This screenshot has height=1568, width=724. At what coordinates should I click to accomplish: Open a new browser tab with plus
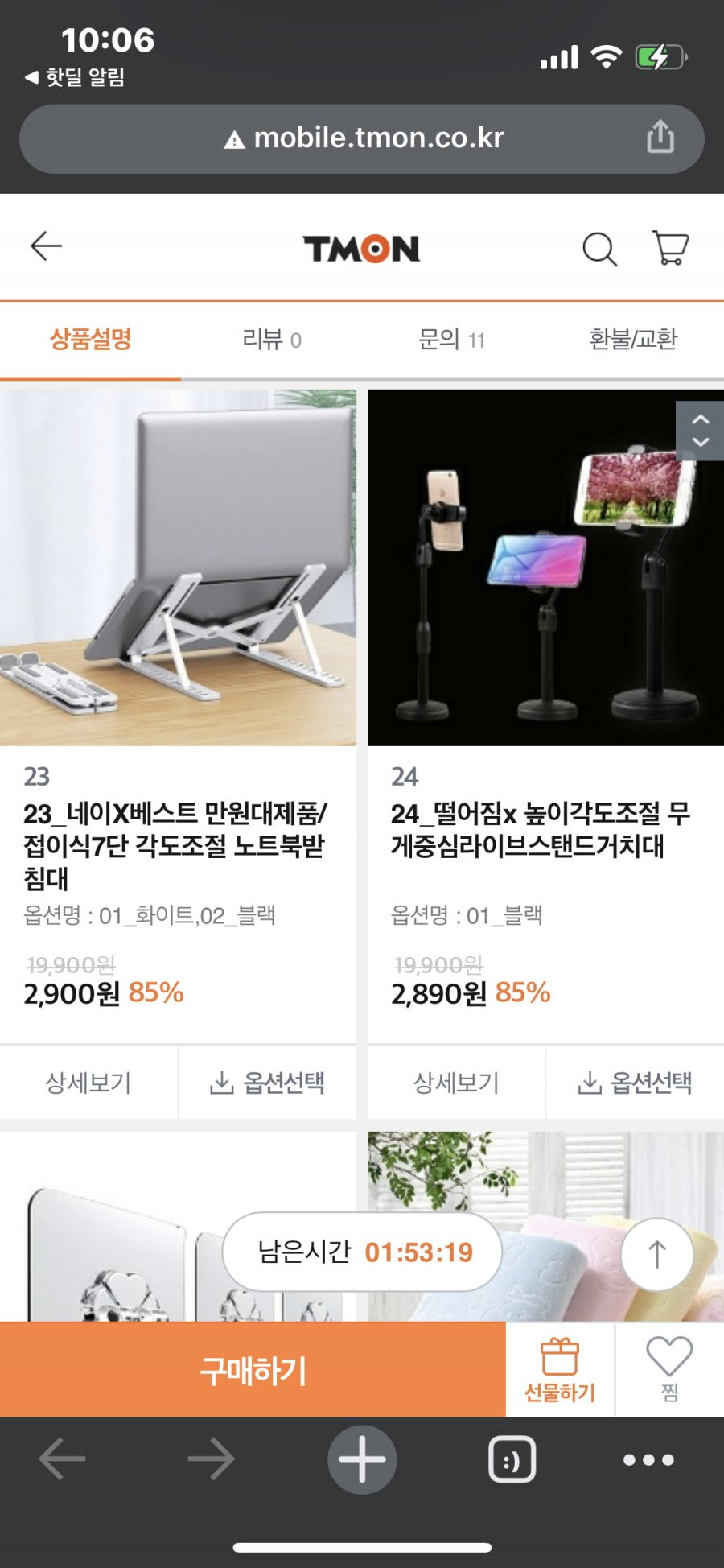362,1459
